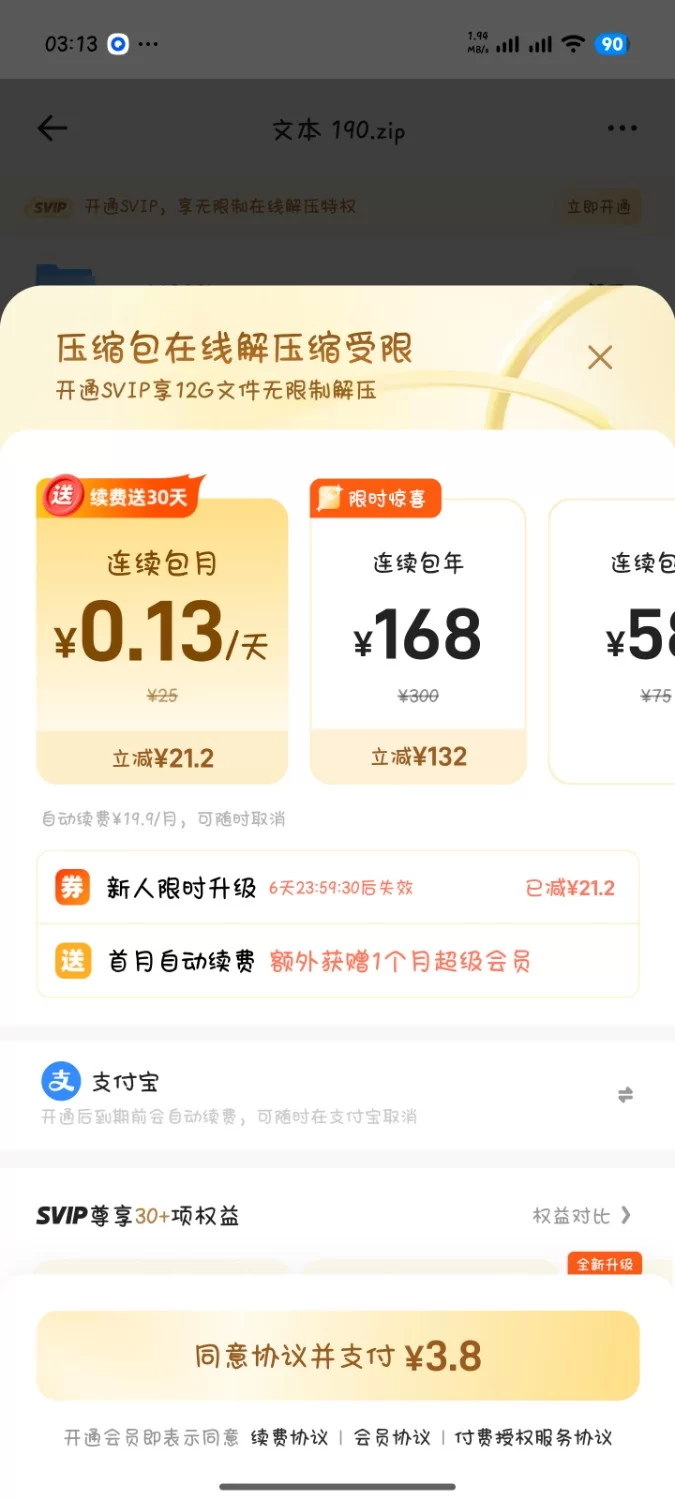Open the 续费协议 link
The image size is (675, 1500).
289,1438
